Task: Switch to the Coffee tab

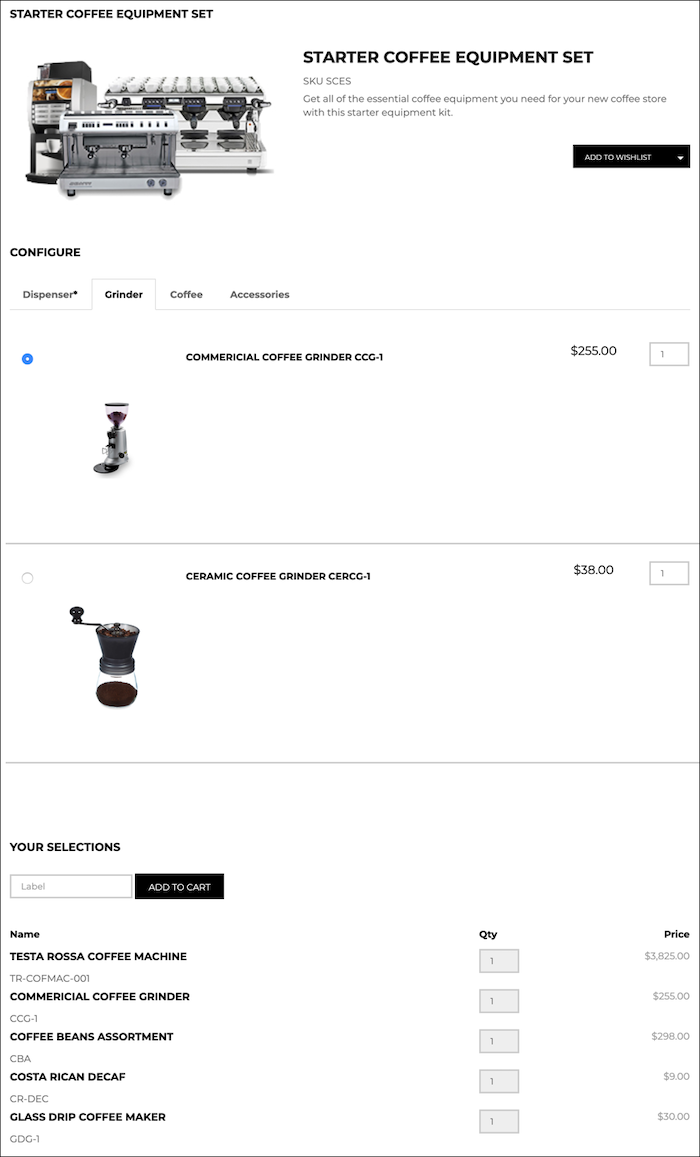Action: [186, 295]
